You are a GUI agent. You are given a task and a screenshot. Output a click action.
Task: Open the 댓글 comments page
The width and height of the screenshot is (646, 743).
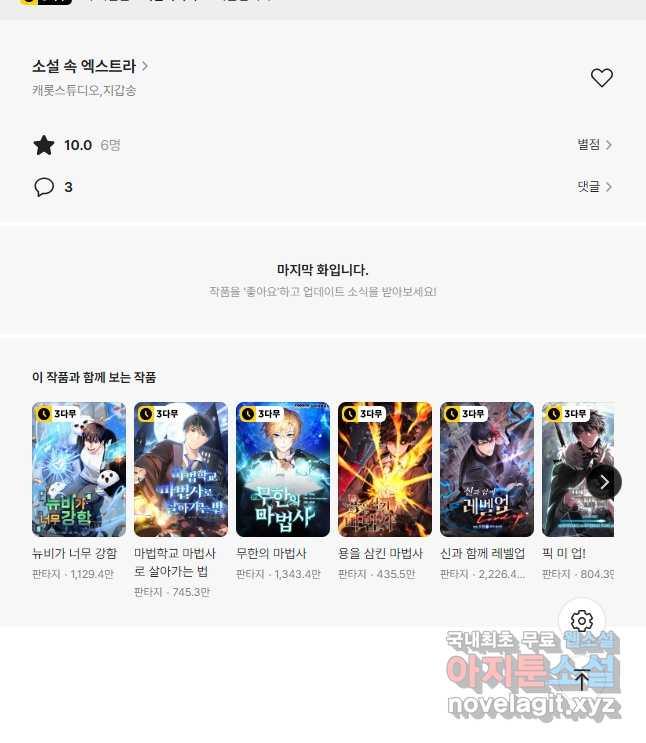(594, 187)
